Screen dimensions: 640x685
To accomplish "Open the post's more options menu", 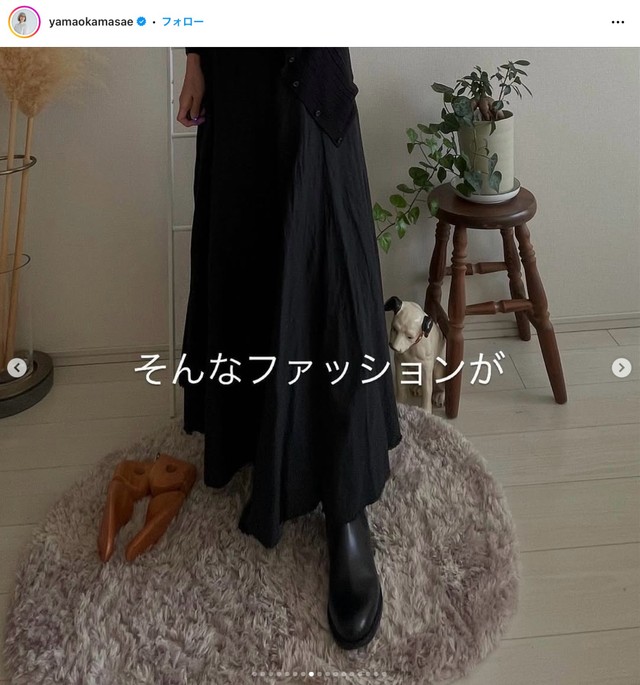I will coord(618,21).
